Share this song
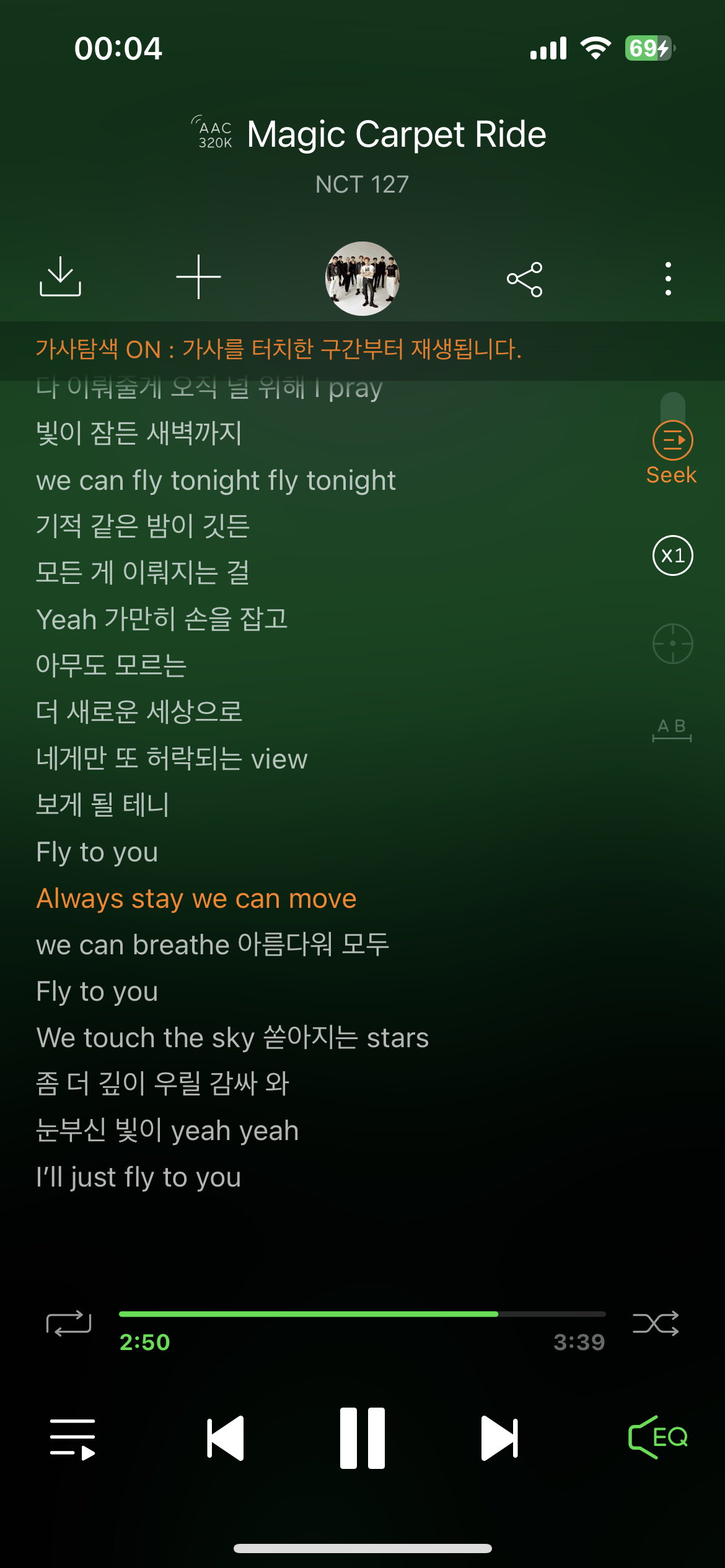 point(524,279)
